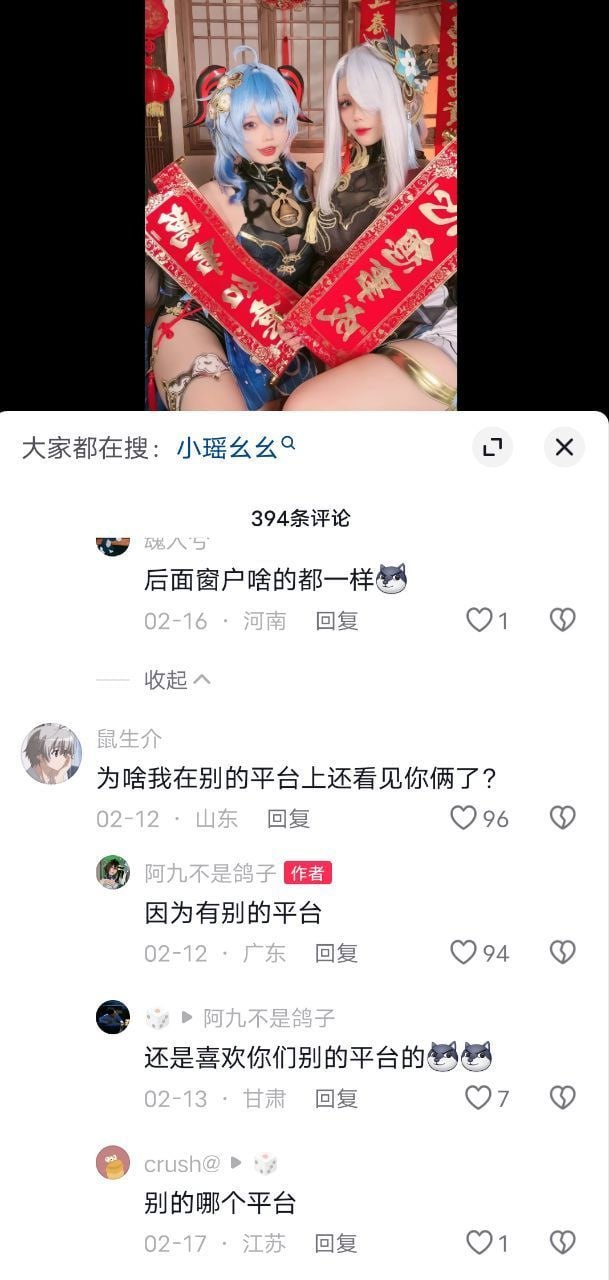This screenshot has width=609, height=1280.
Task: Like 鼠生介's comment
Action: pos(479,818)
